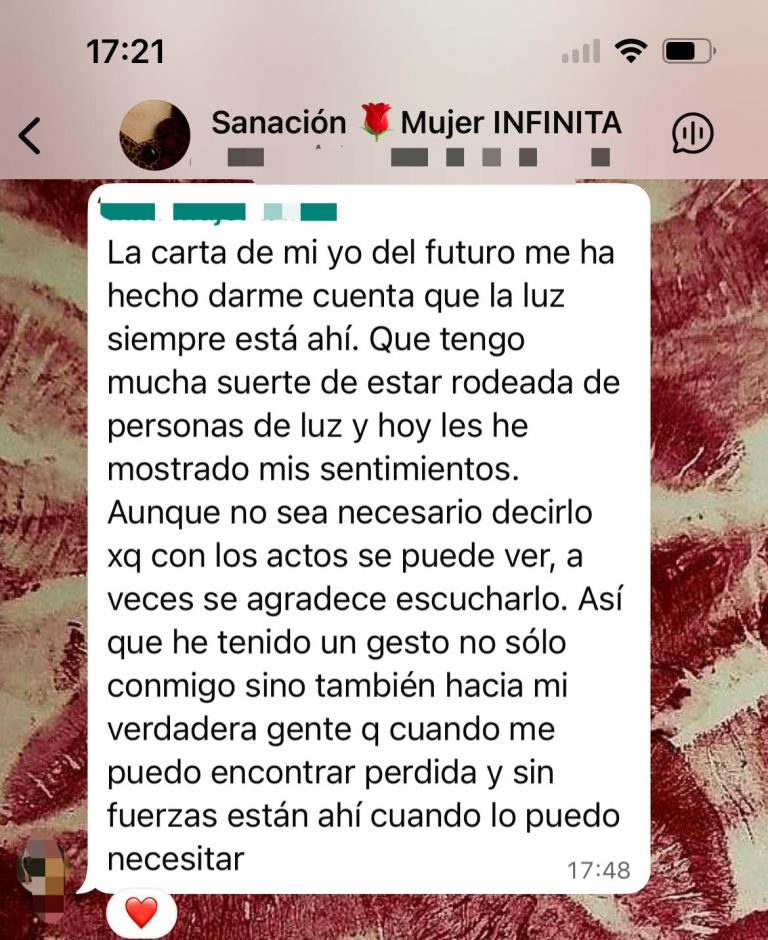Start a voice chat in the group
This screenshot has width=768, height=940.
tap(691, 133)
